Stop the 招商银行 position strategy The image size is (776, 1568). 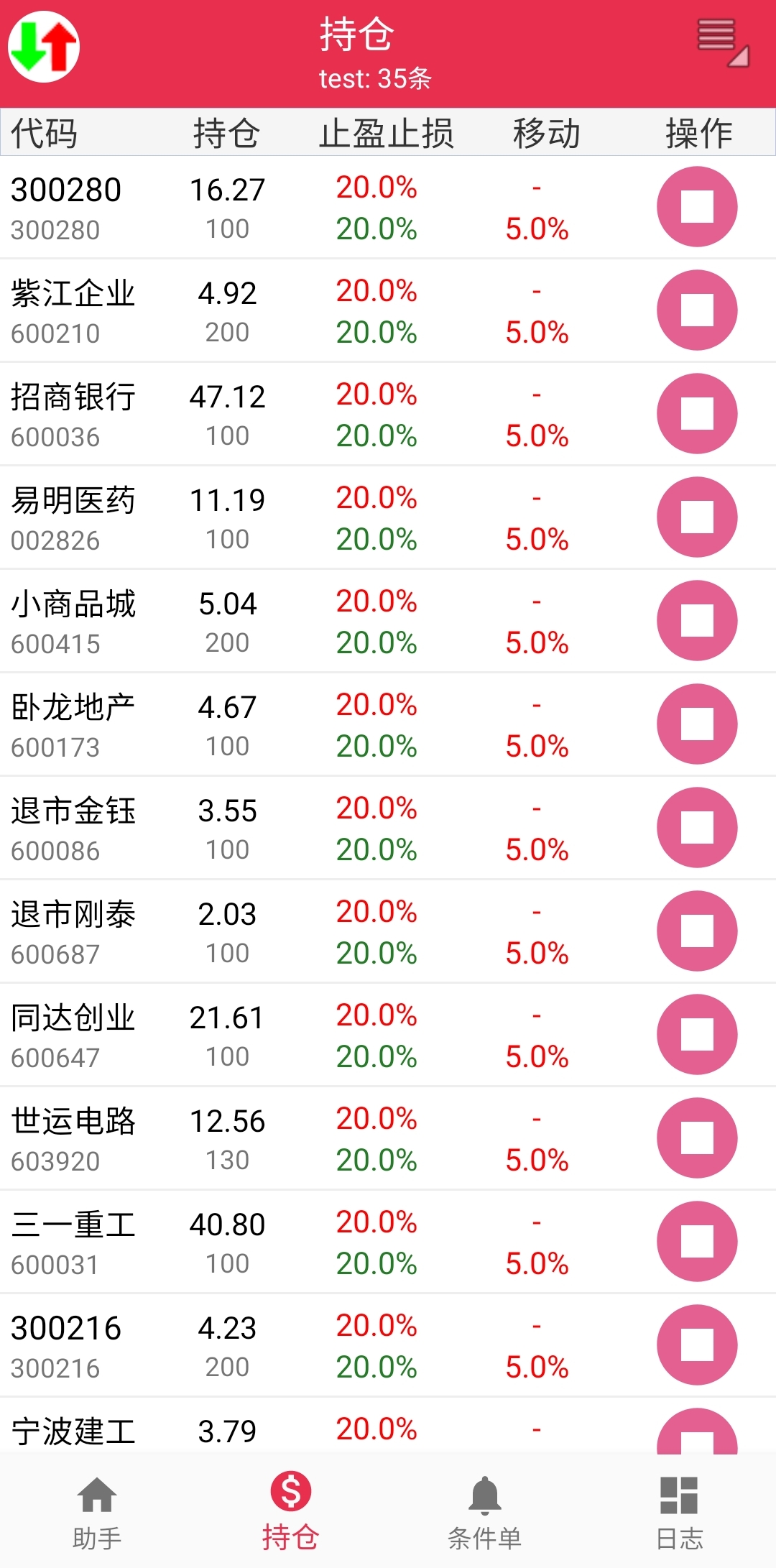pyautogui.click(x=697, y=413)
